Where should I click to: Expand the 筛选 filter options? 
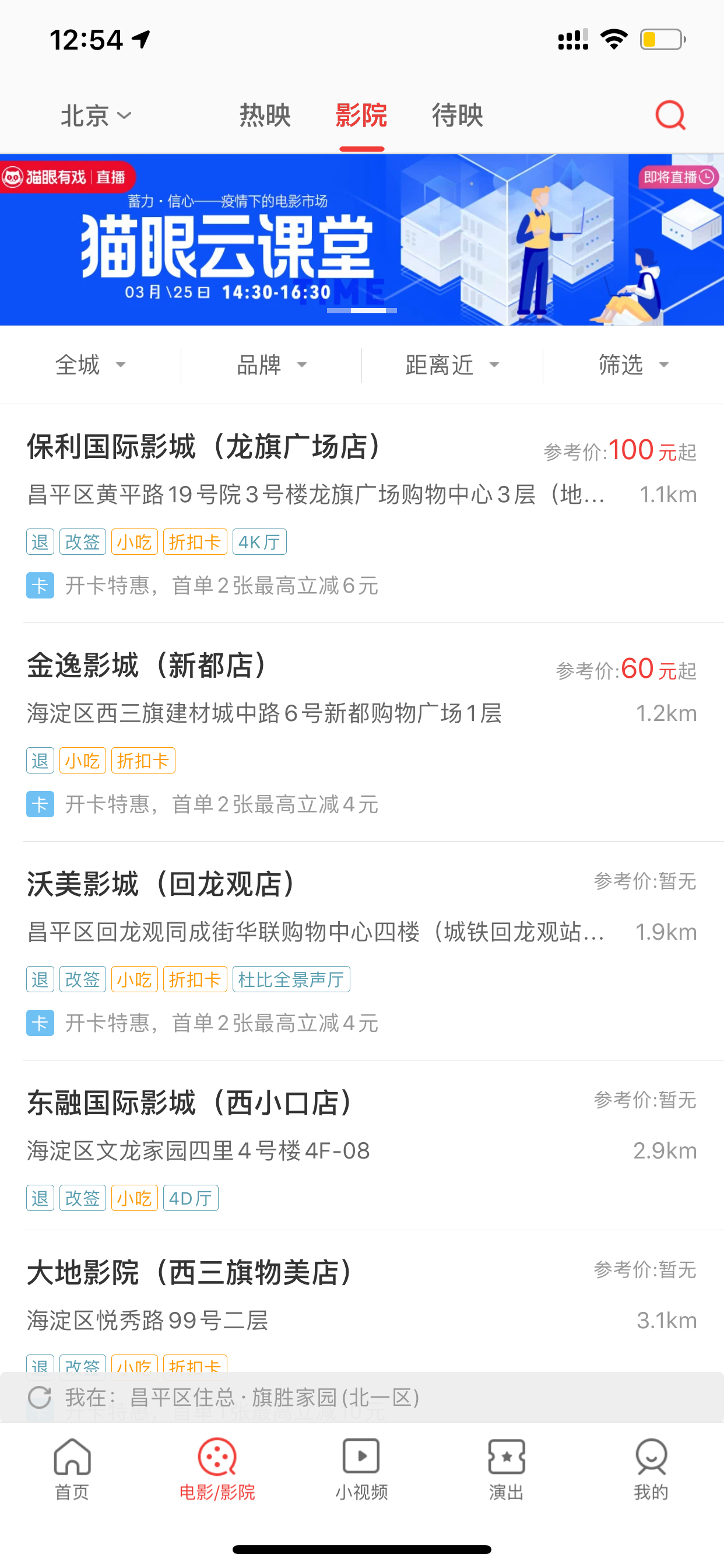click(x=633, y=365)
